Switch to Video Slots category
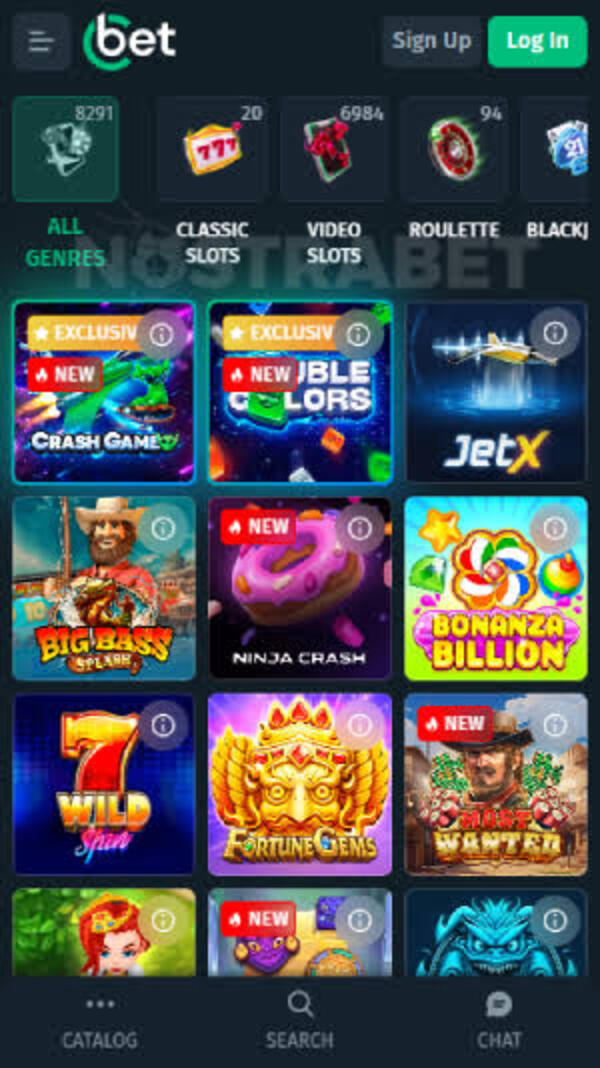Screen dimensions: 600x1068 click(333, 150)
